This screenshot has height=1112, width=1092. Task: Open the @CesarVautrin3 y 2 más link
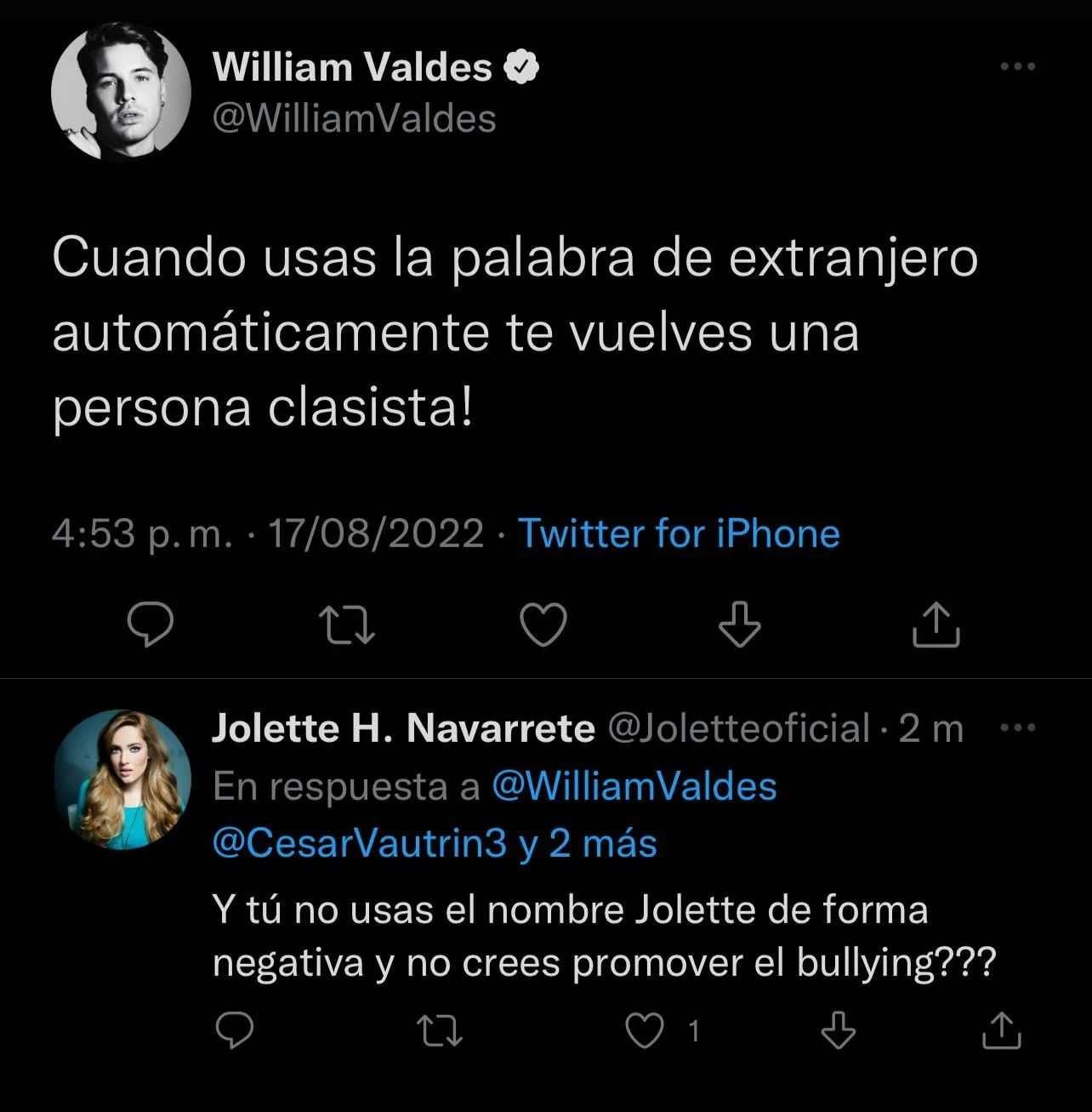click(434, 843)
